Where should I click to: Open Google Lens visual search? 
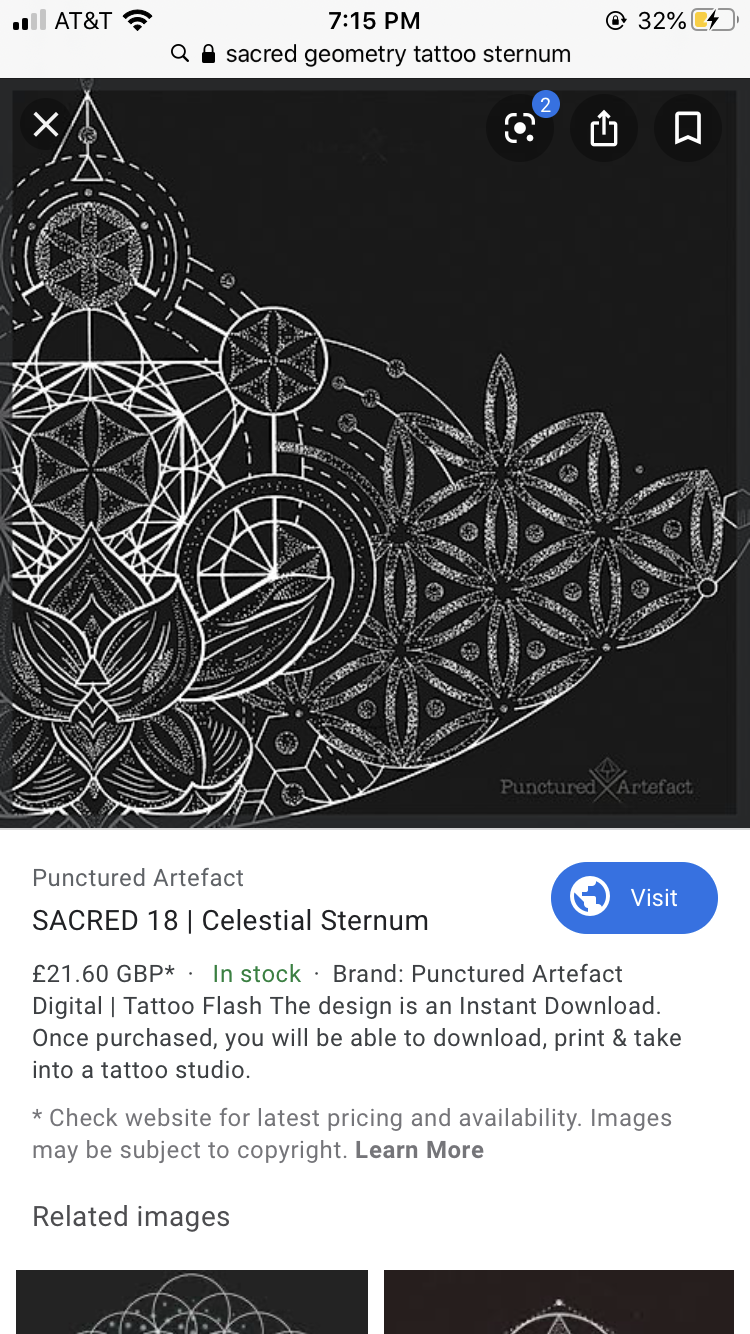(x=520, y=127)
